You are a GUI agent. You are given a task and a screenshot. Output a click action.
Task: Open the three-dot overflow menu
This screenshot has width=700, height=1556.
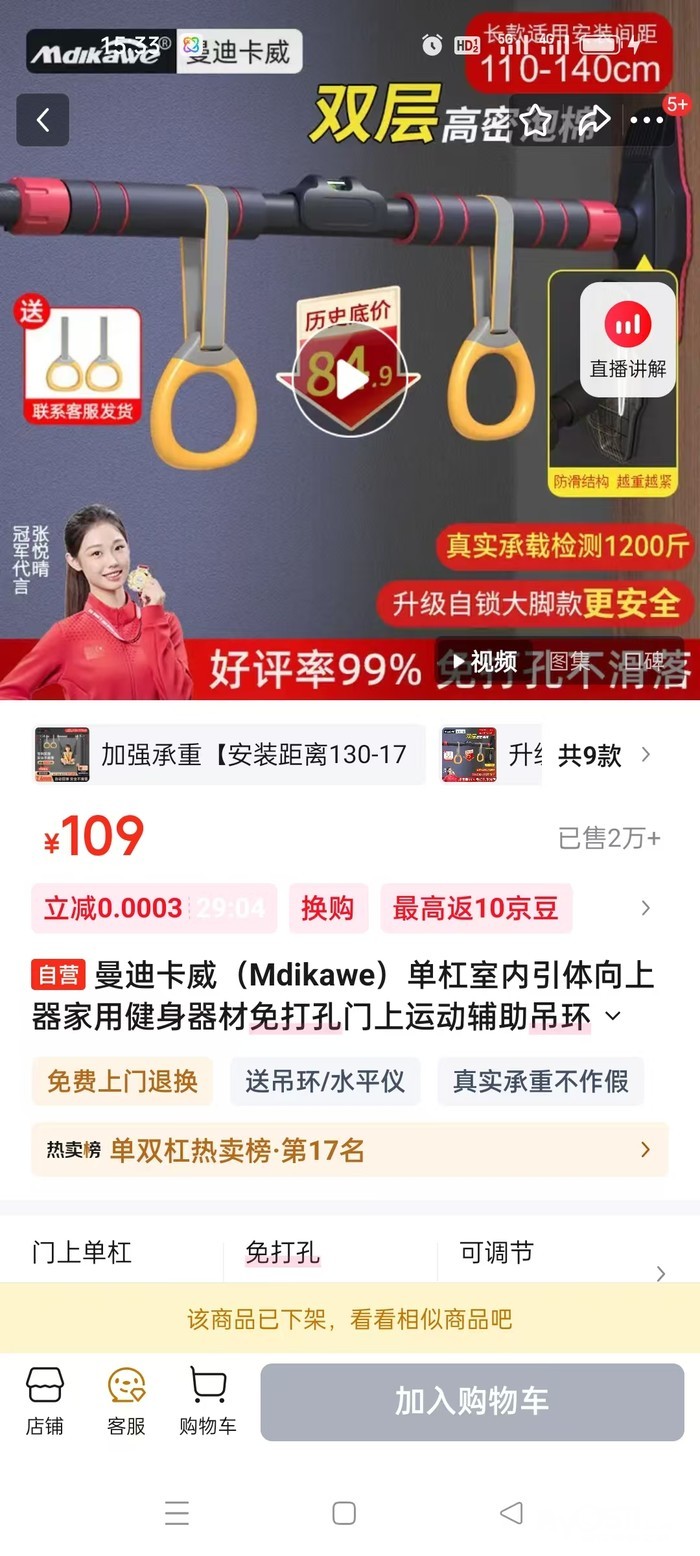[647, 121]
